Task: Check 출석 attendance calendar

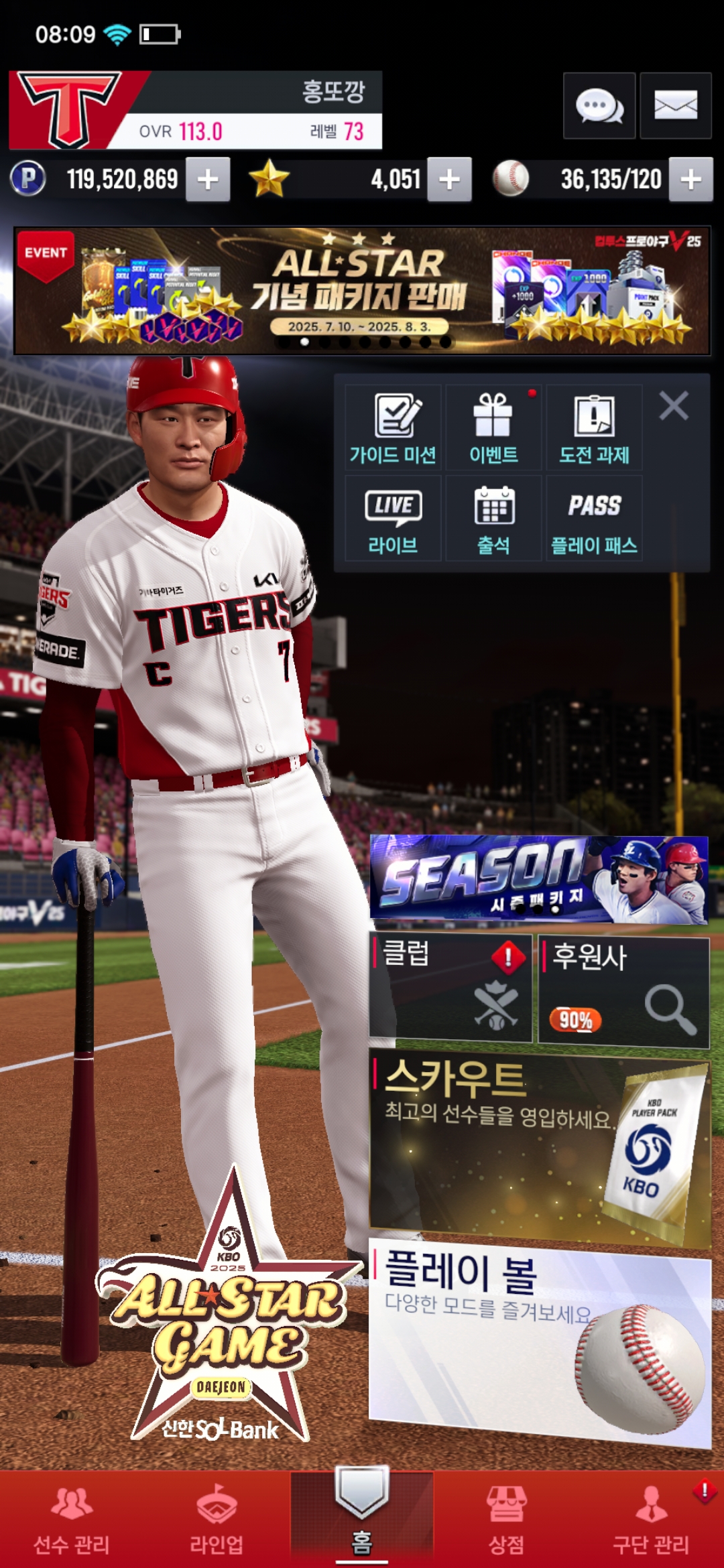Action: click(493, 519)
